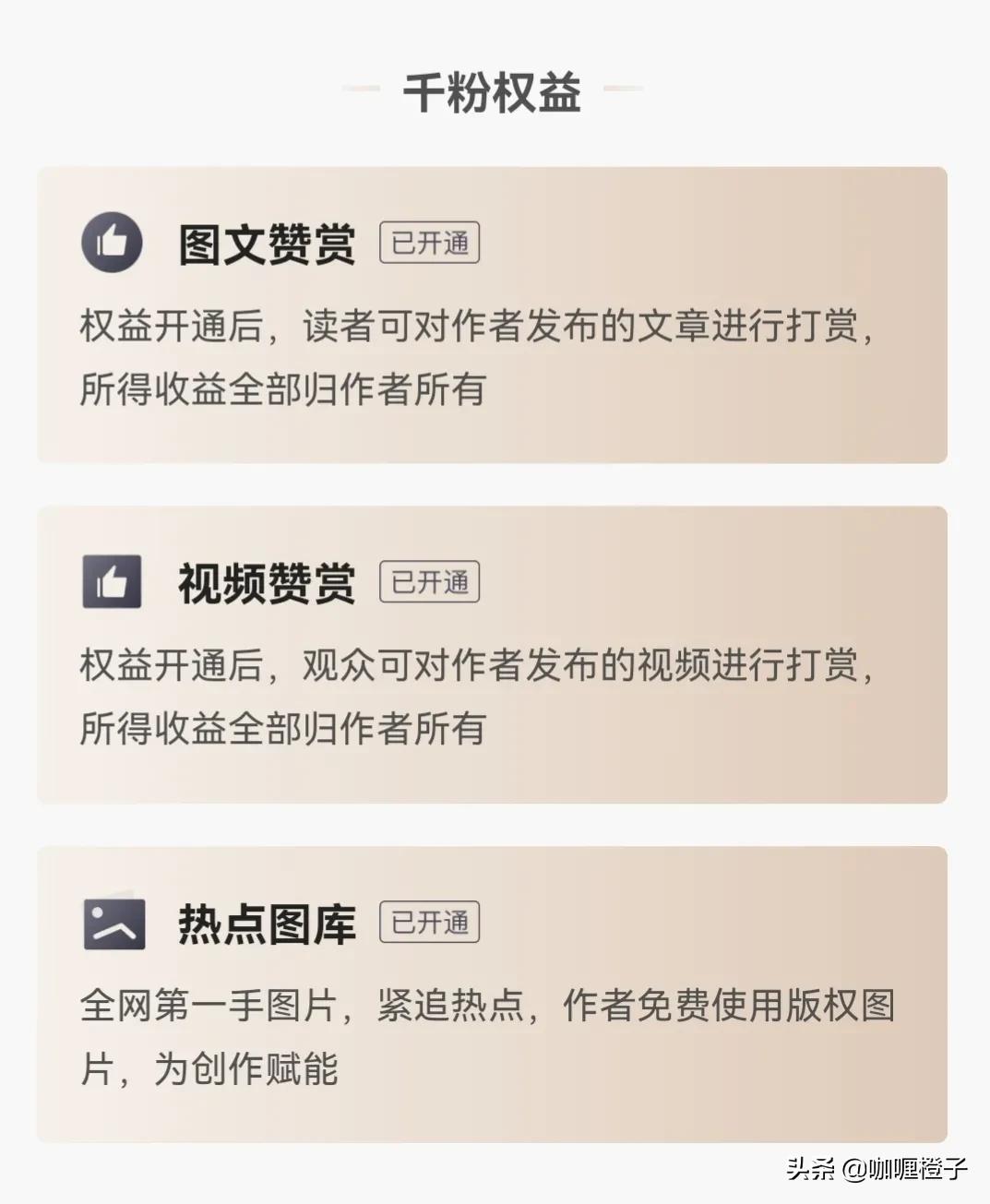Toggle the 已开通 status for 图文赞赏

(430, 243)
